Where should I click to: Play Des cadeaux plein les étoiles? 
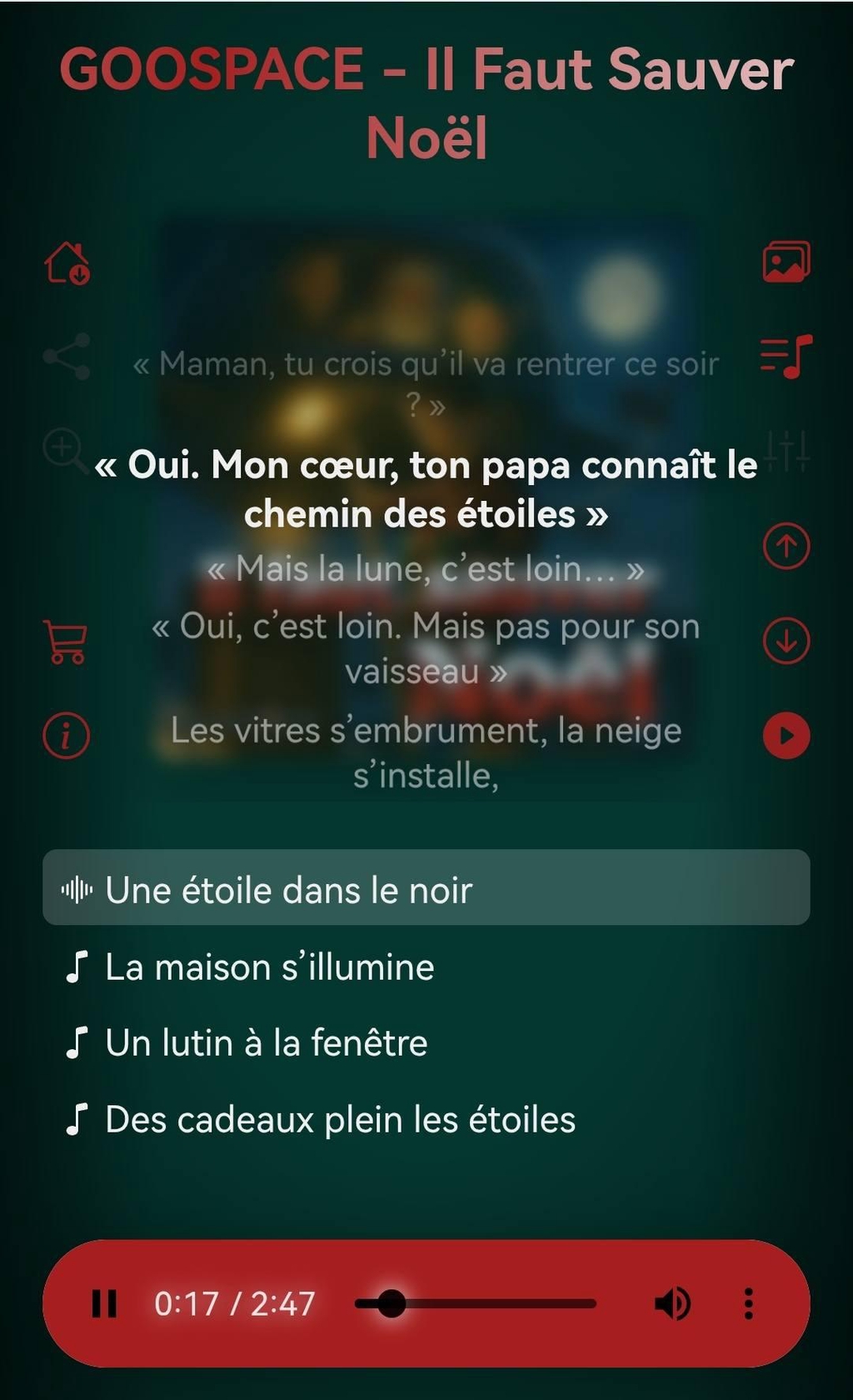[x=340, y=1120]
